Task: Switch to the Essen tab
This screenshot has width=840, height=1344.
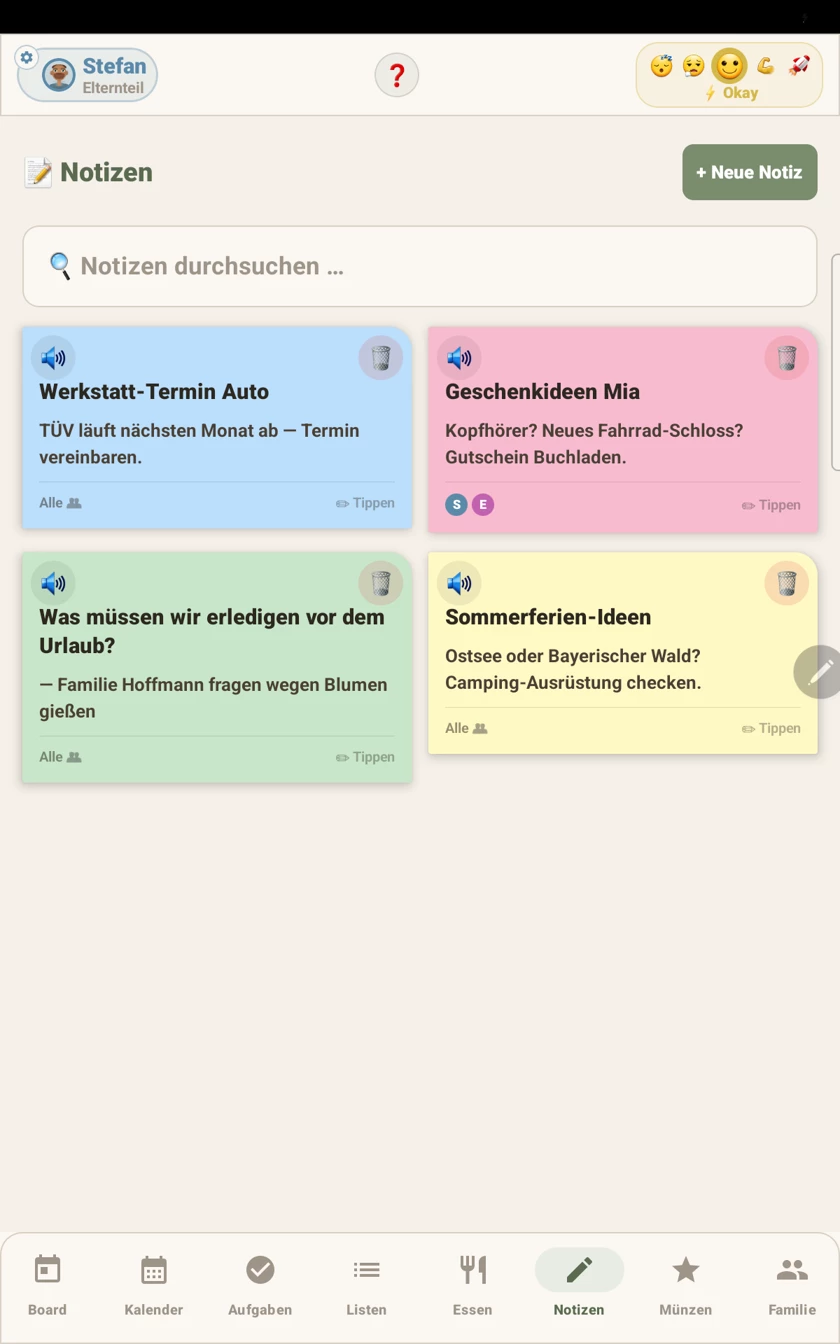Action: (x=473, y=1286)
